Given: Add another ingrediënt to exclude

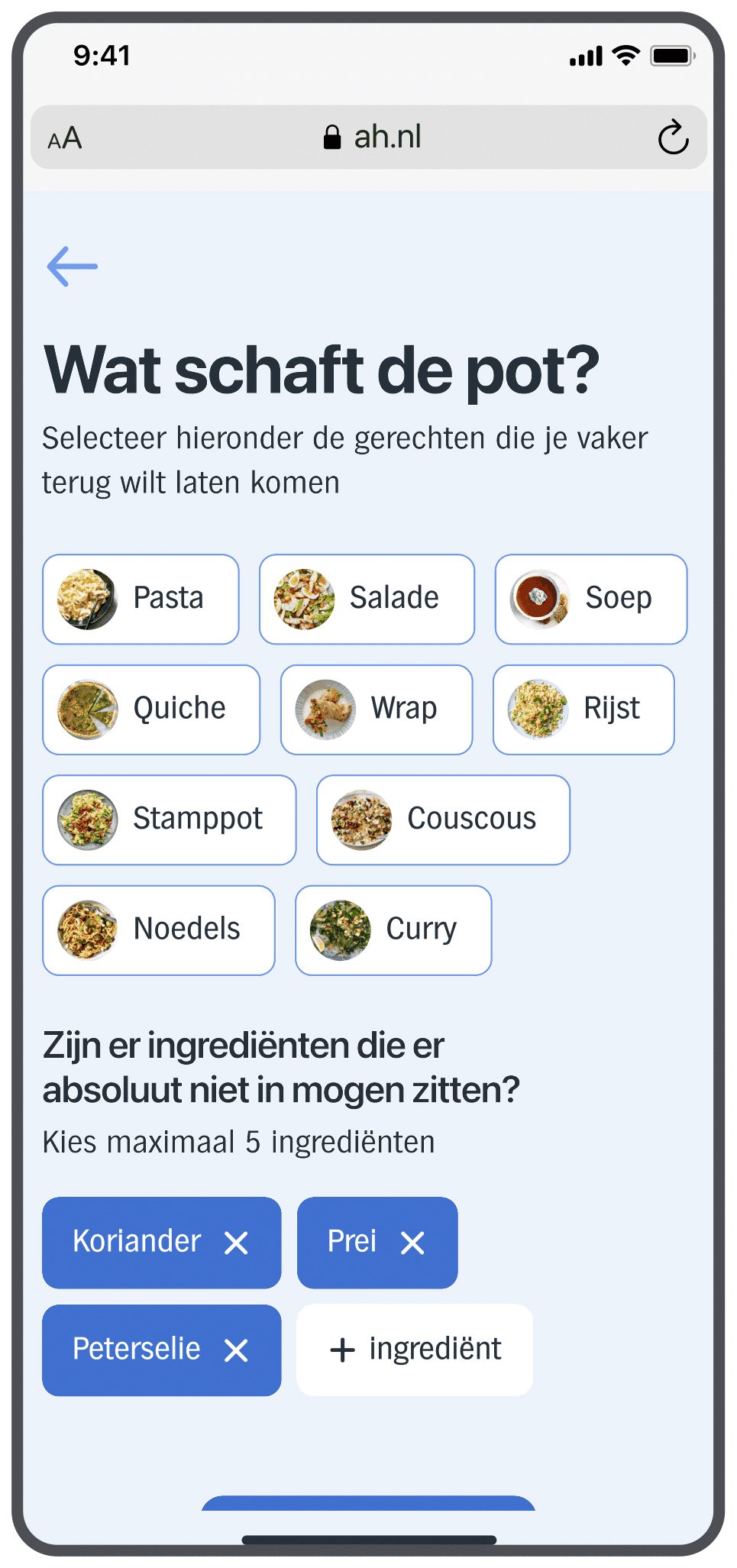Looking at the screenshot, I should coord(415,1350).
